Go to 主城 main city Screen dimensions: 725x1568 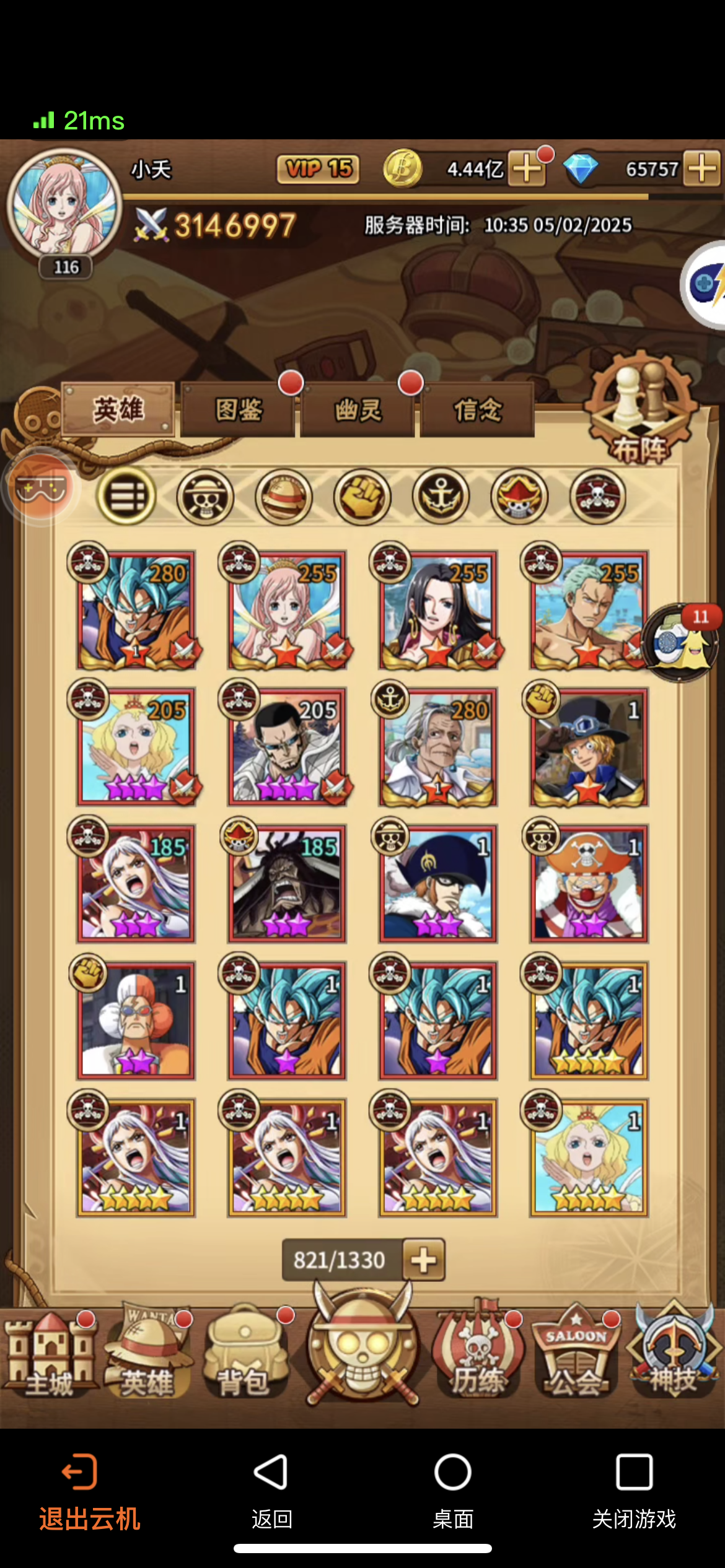pyautogui.click(x=48, y=1356)
